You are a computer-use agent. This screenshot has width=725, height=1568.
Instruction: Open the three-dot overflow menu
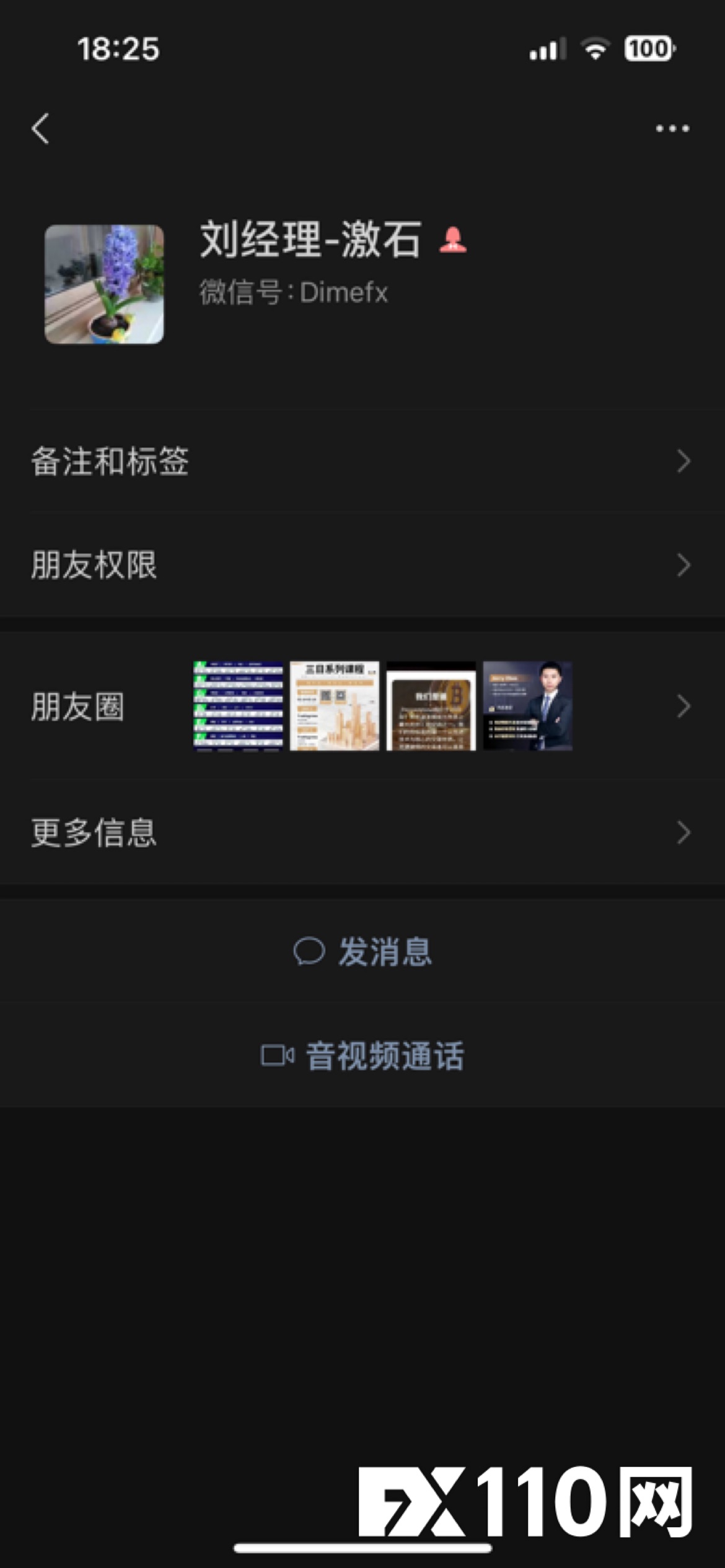[672, 129]
